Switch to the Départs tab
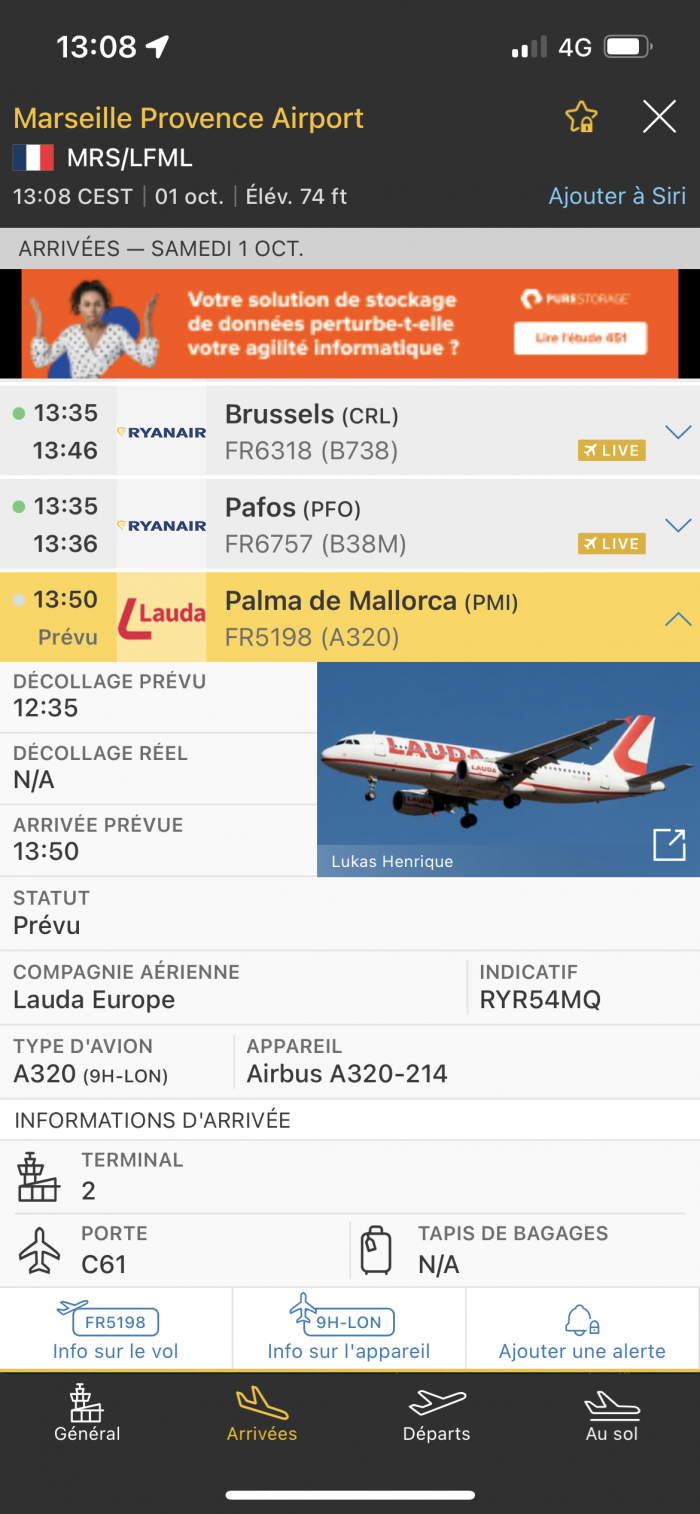700x1514 pixels. (436, 1413)
